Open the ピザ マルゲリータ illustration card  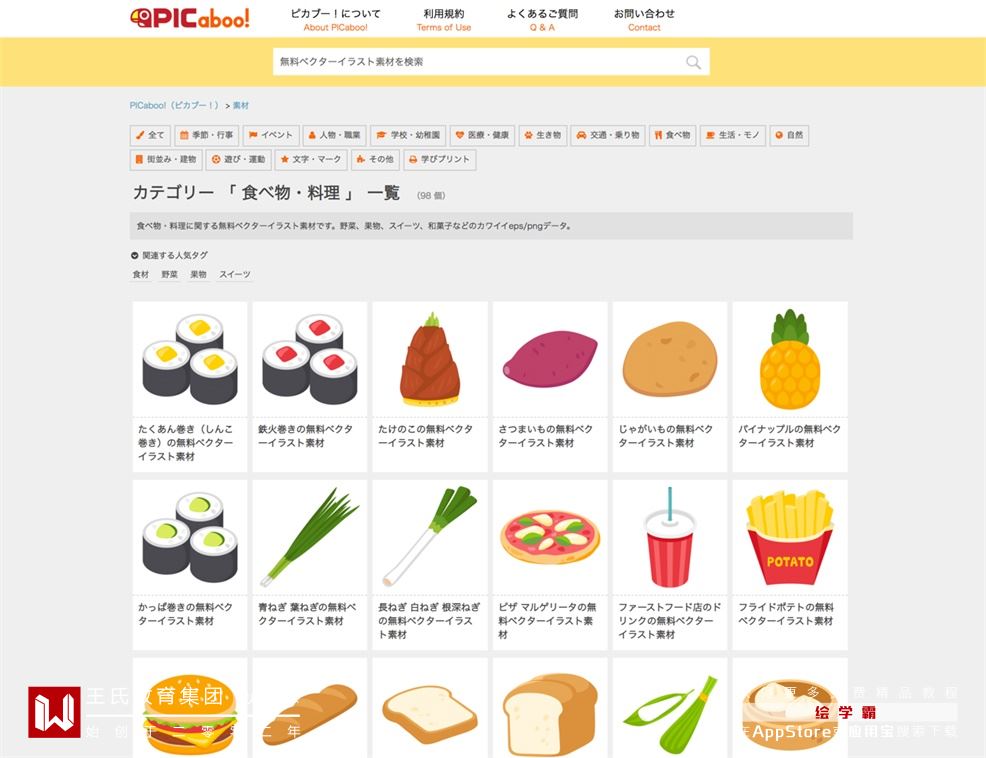tap(550, 563)
